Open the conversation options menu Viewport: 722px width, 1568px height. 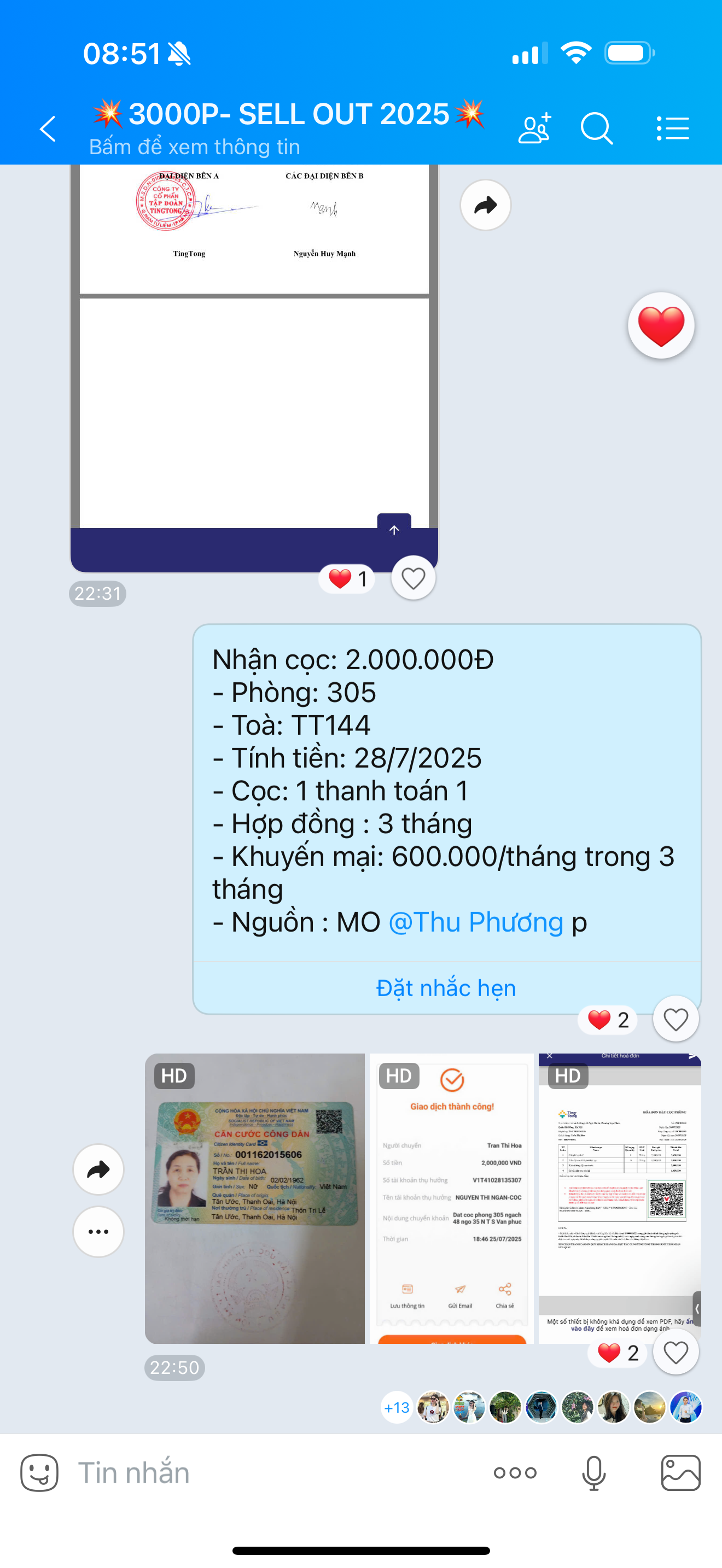(673, 128)
